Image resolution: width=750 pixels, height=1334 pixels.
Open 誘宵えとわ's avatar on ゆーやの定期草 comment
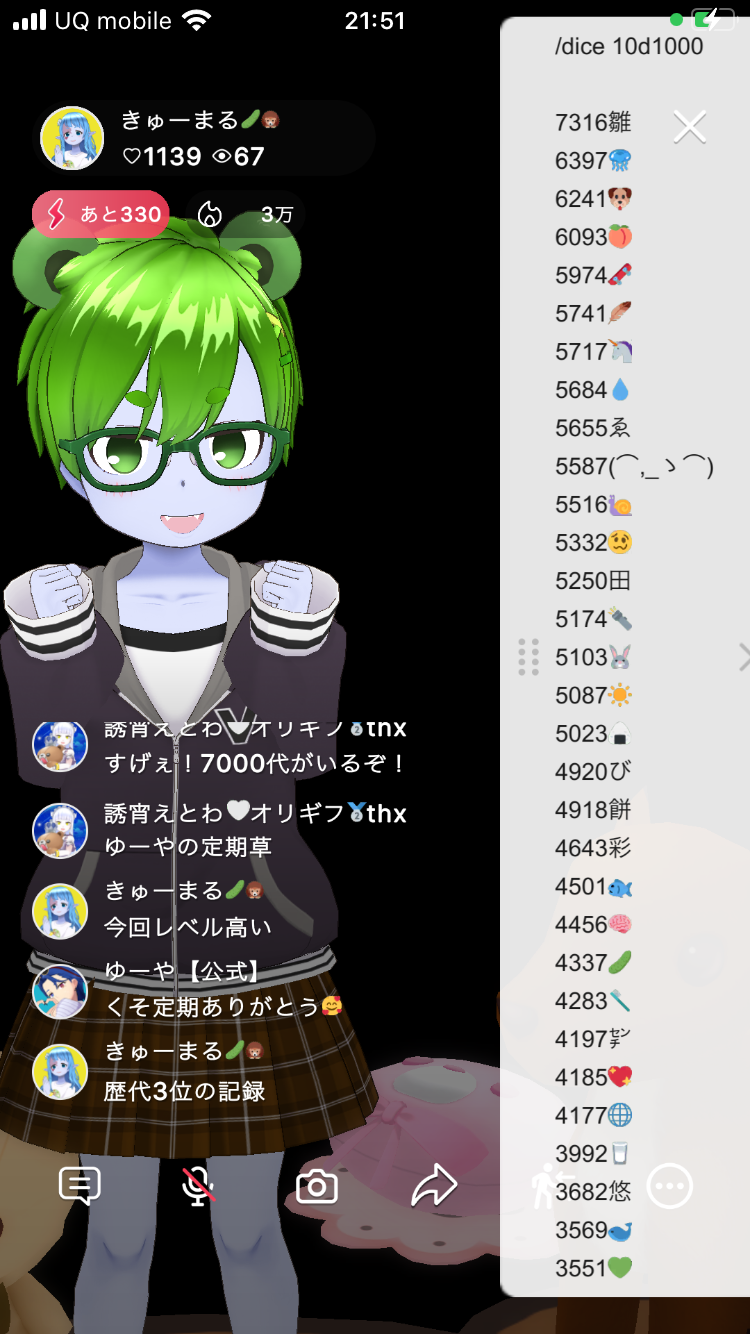tap(60, 830)
